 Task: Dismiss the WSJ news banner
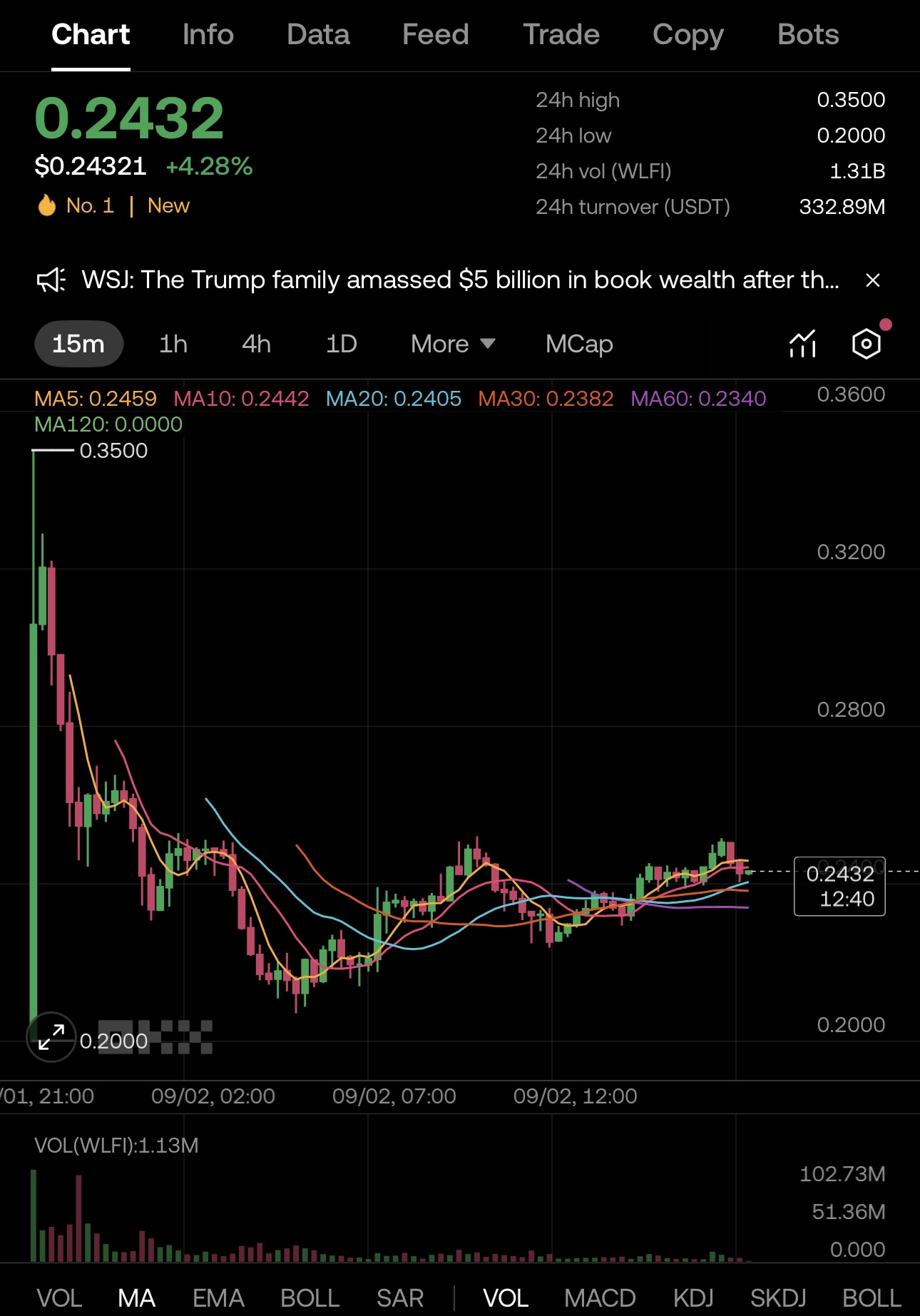pyautogui.click(x=872, y=280)
